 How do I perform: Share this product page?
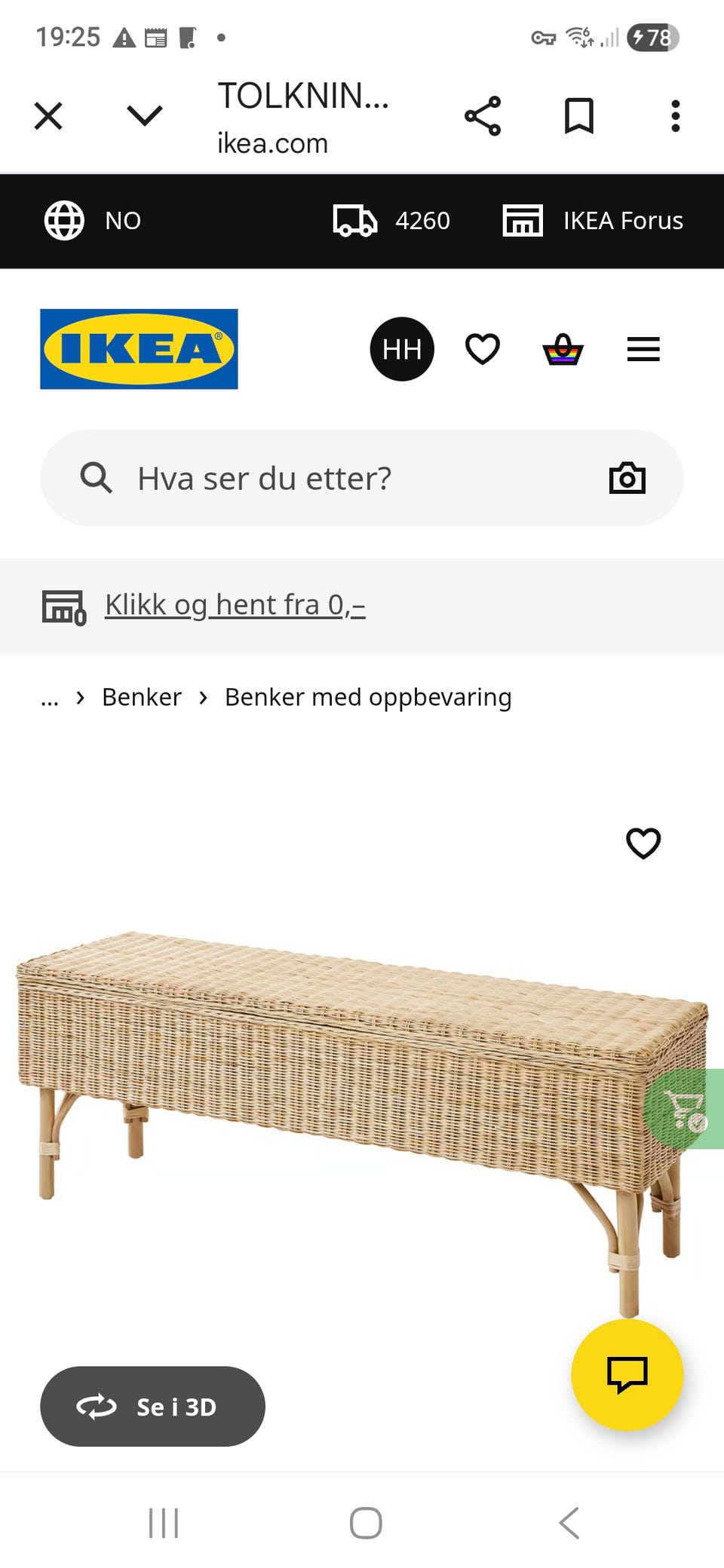[x=483, y=115]
